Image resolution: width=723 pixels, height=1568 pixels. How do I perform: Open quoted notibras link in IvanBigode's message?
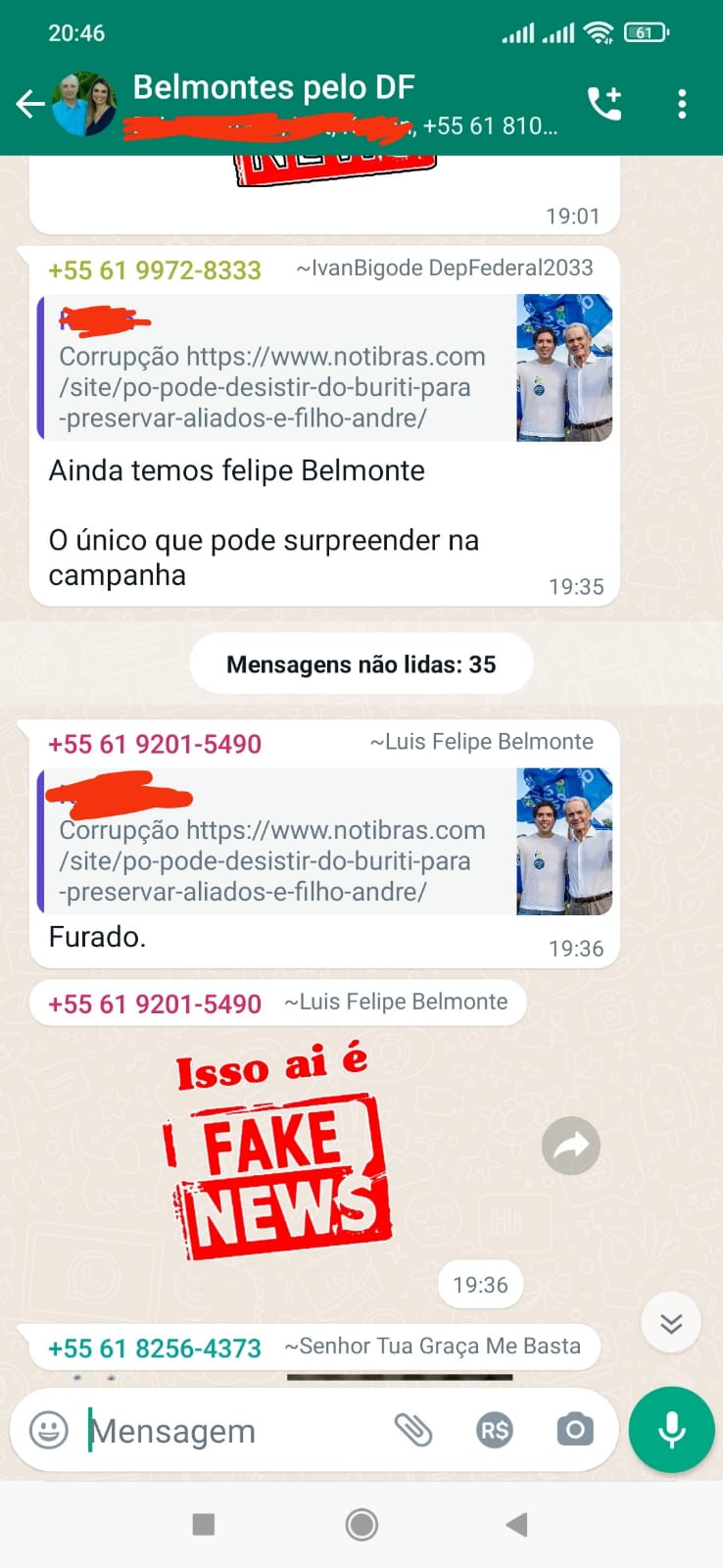tap(274, 386)
